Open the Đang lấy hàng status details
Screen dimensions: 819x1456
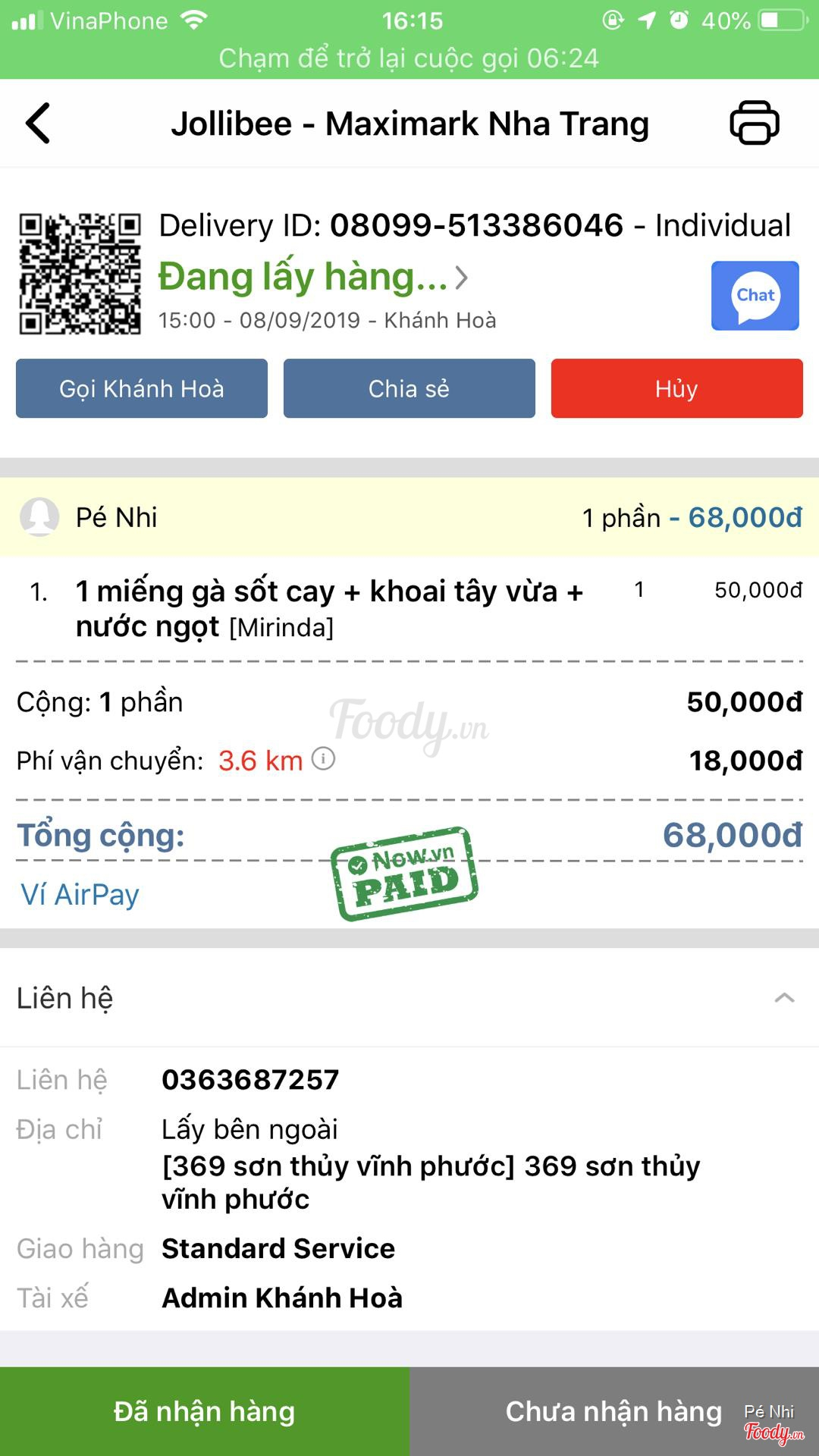point(313,277)
